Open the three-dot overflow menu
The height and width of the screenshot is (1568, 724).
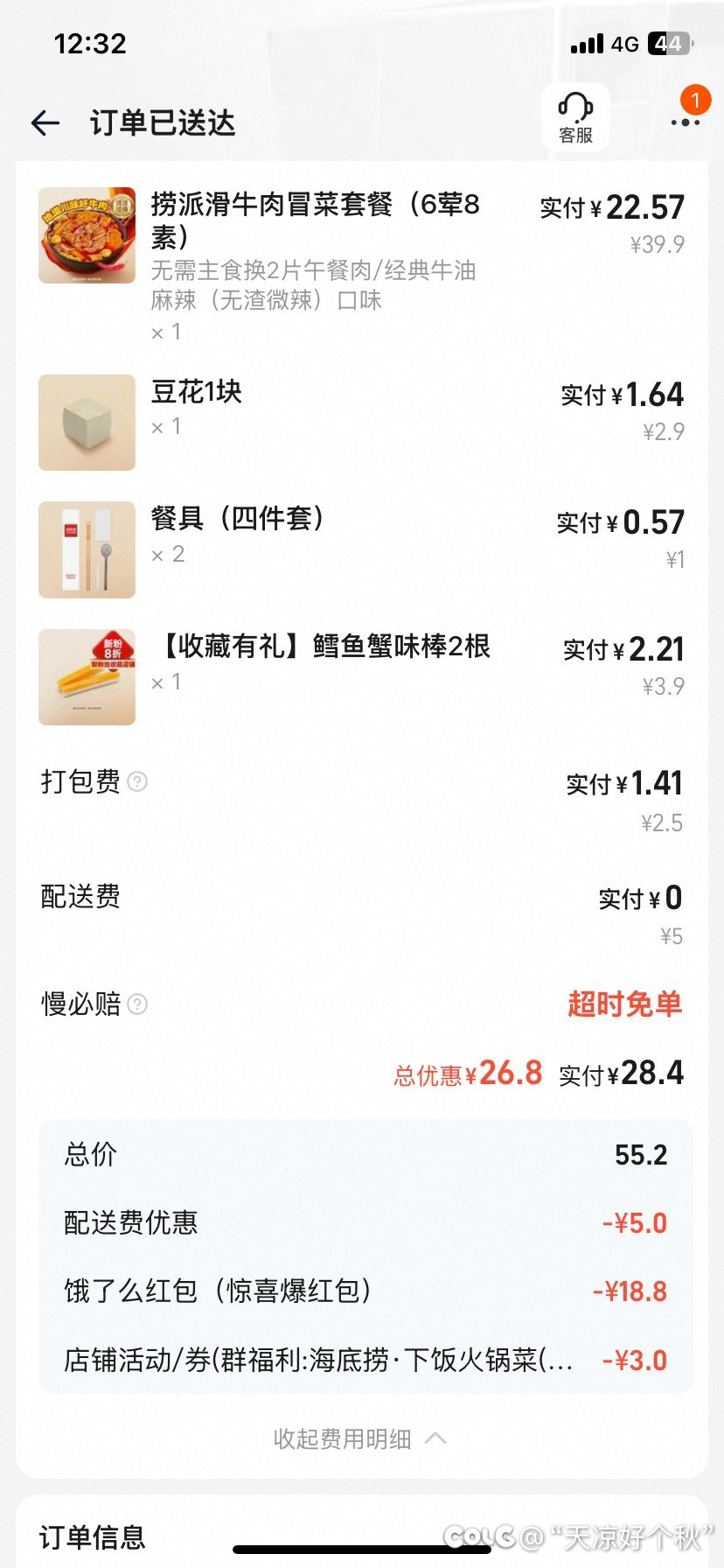(685, 122)
